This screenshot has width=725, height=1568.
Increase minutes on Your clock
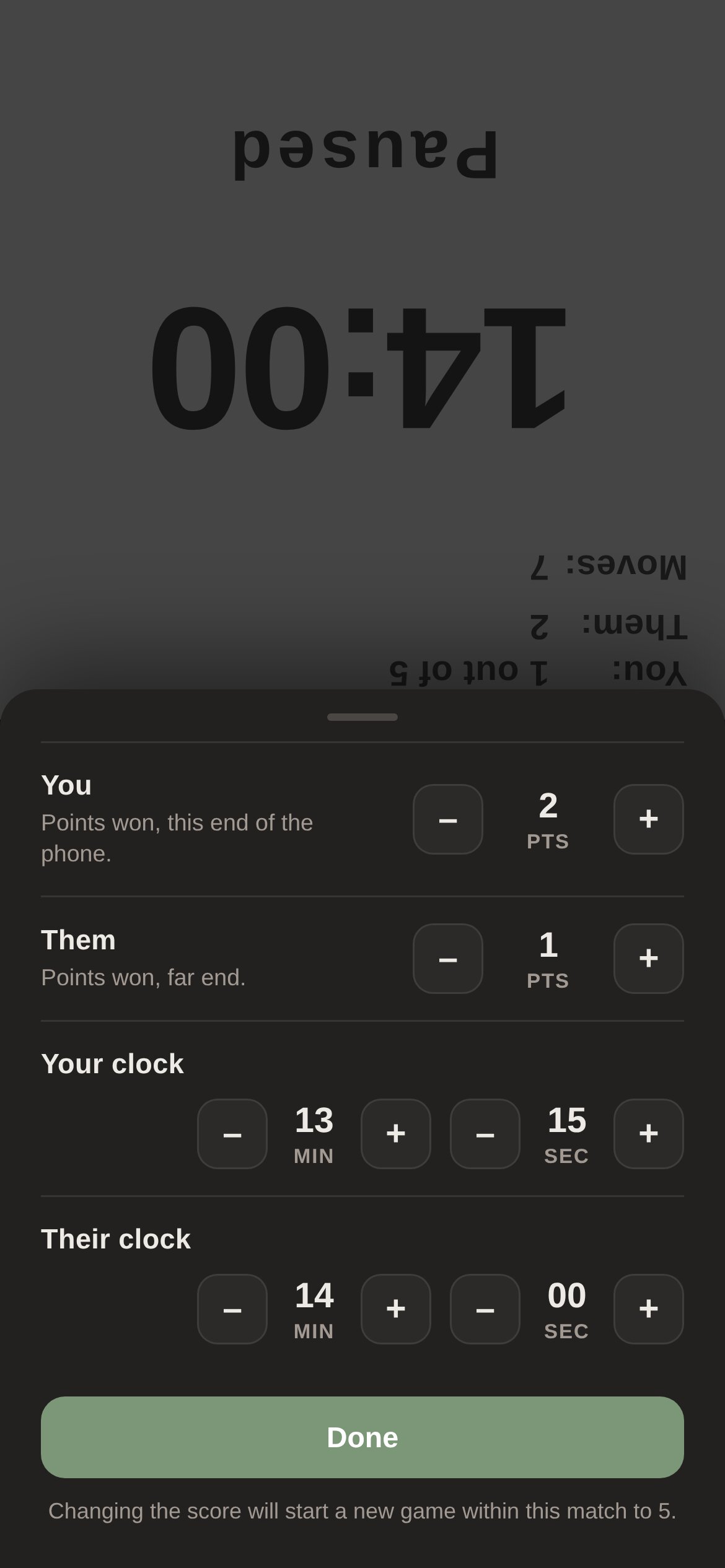pyautogui.click(x=396, y=1134)
